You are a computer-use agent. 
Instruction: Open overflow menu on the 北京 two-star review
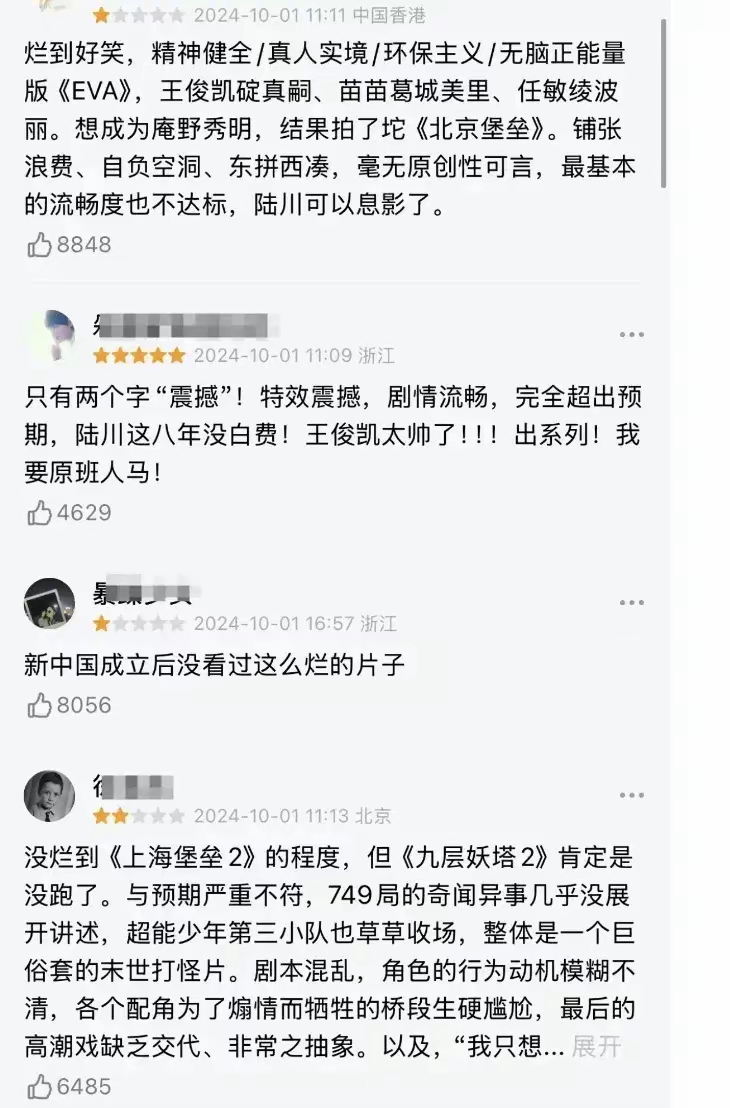(x=631, y=795)
